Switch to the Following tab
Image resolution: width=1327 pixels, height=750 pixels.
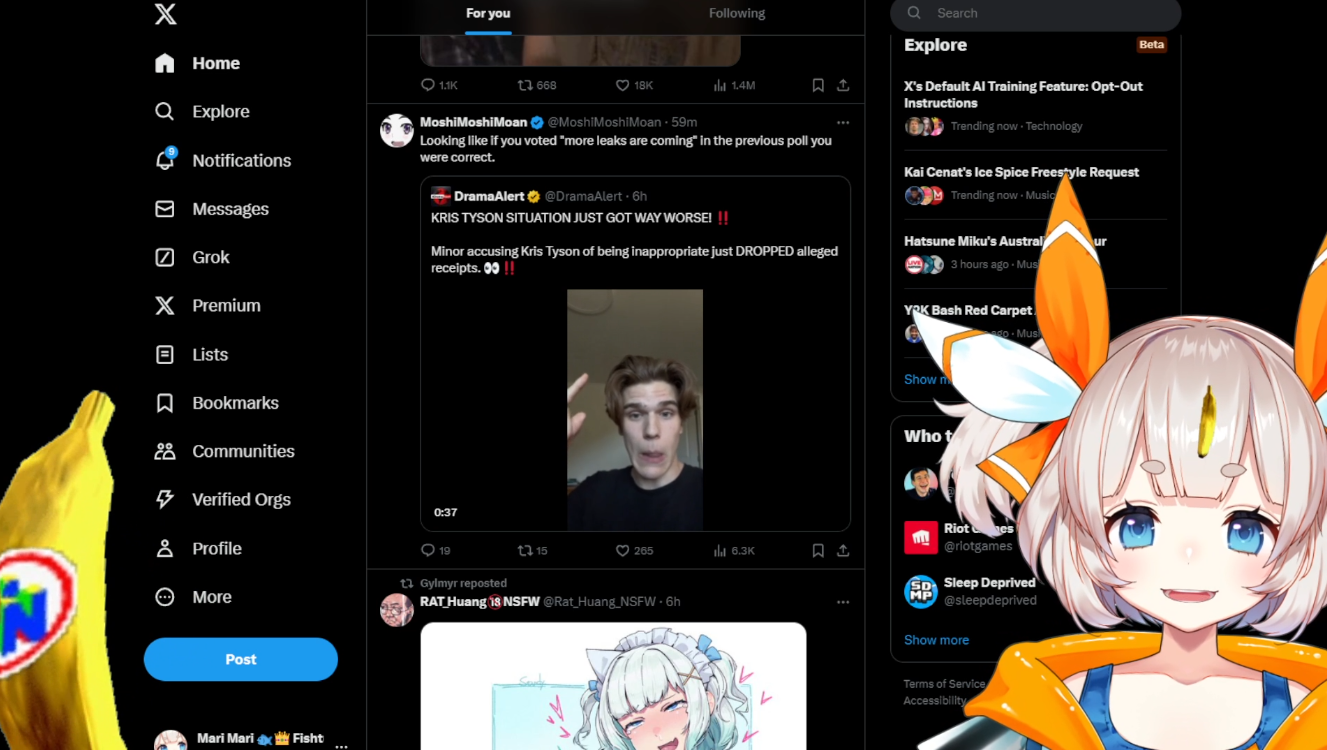coord(737,13)
